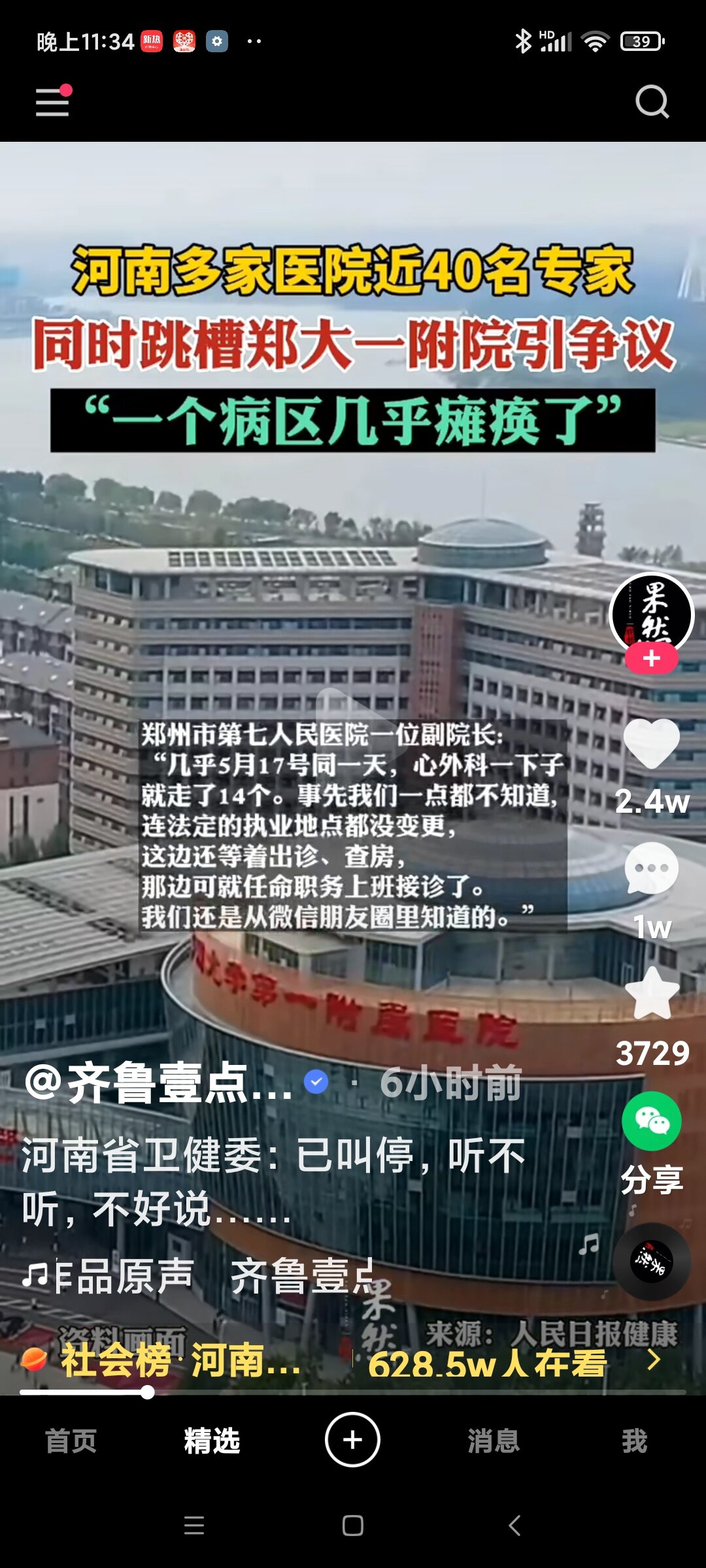Favorite this video with the star

pyautogui.click(x=652, y=994)
